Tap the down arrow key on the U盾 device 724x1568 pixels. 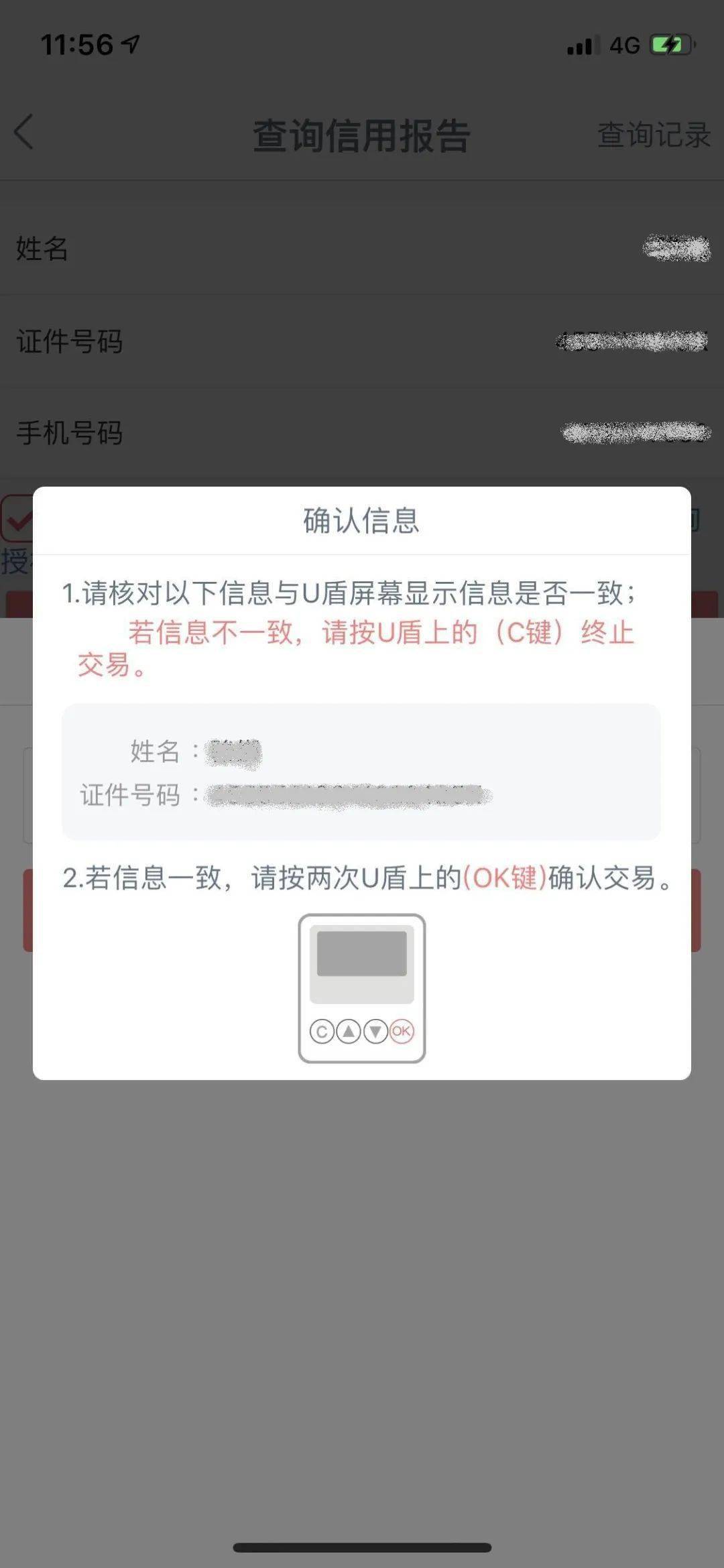[x=375, y=1032]
